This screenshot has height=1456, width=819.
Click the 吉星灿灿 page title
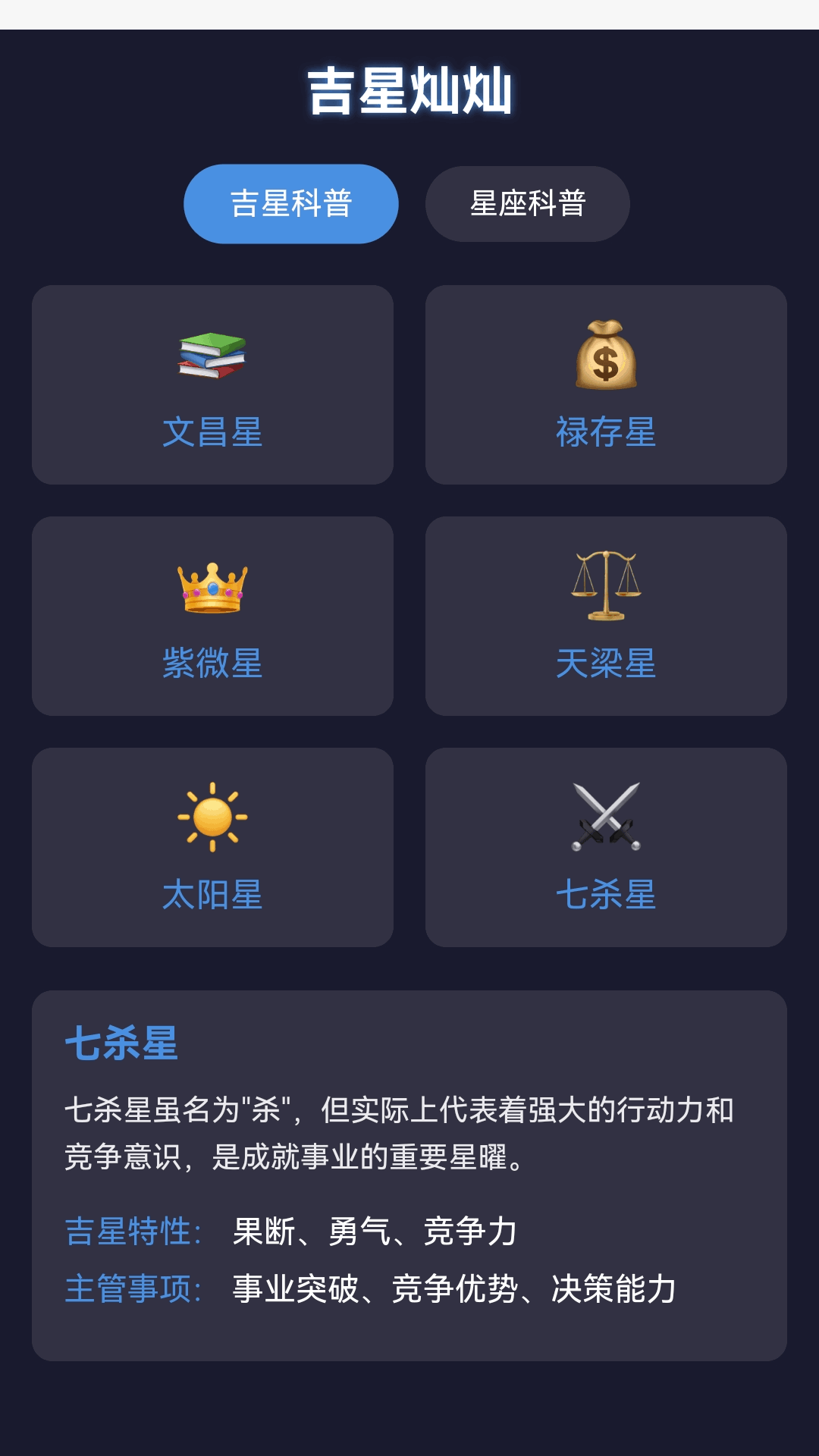(409, 91)
